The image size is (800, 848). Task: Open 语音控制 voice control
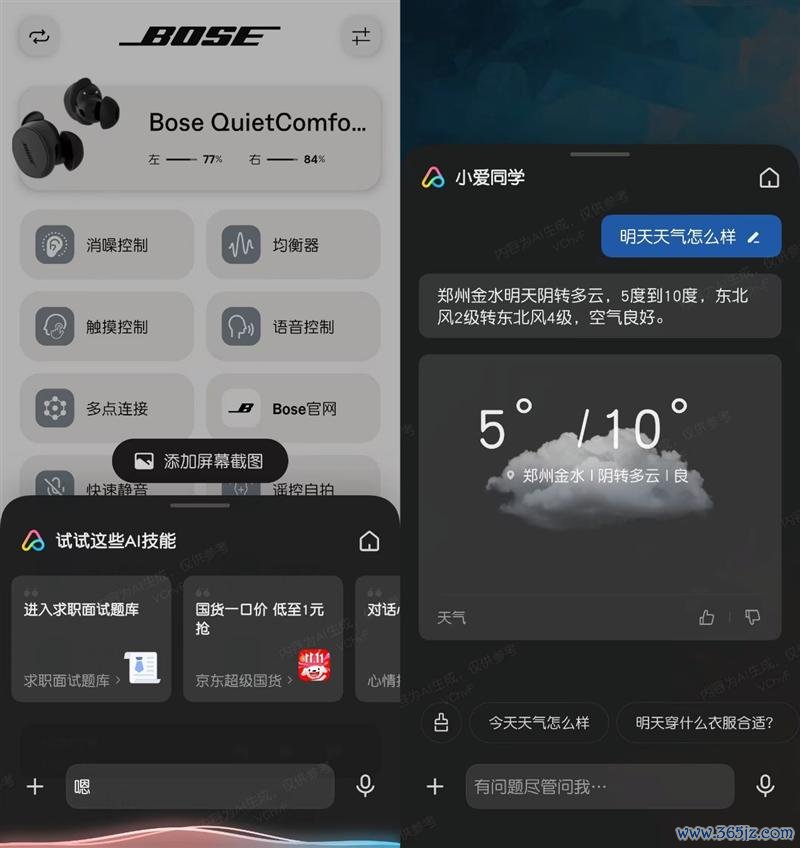click(293, 327)
